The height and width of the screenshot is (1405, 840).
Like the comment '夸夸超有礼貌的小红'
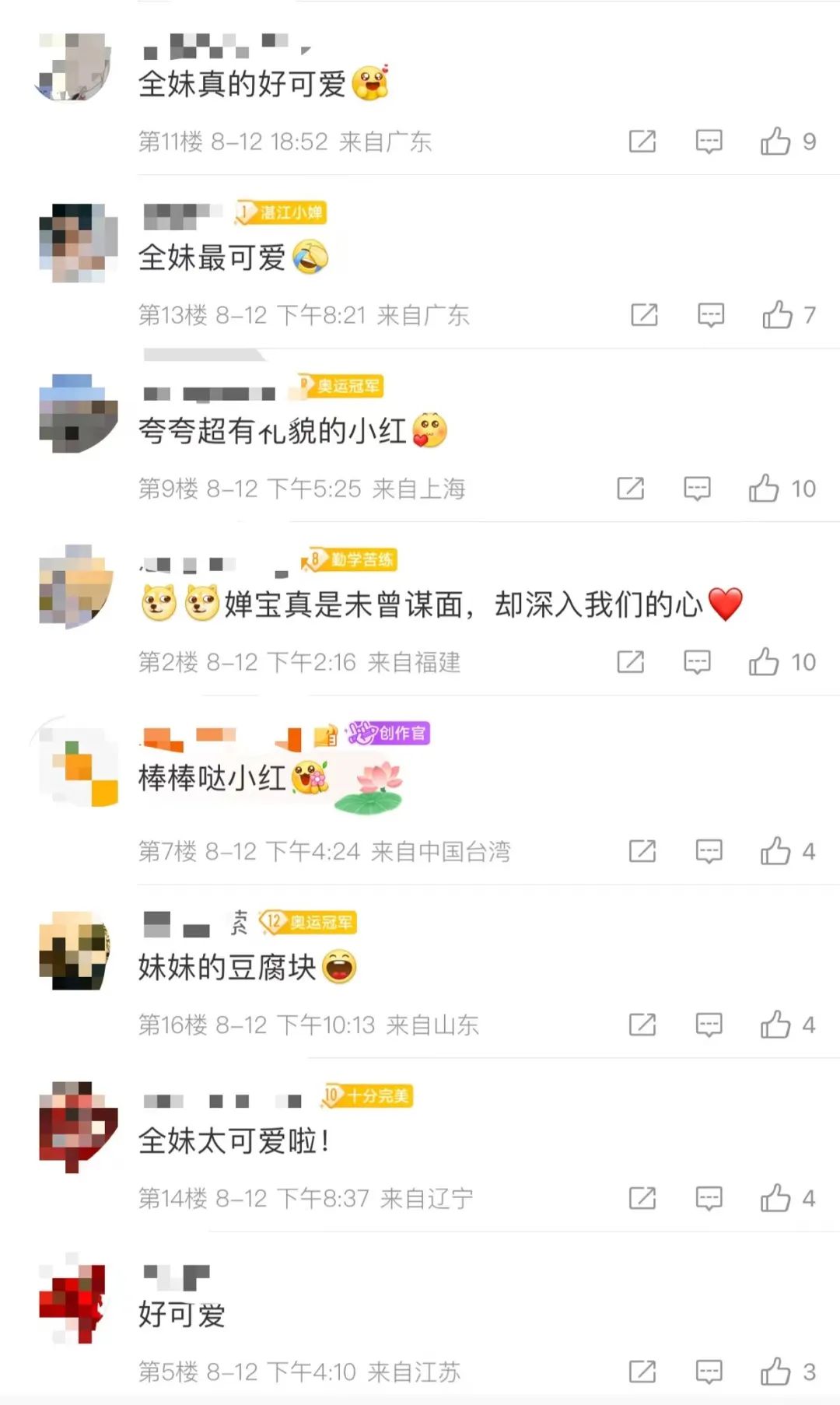pyautogui.click(x=764, y=489)
